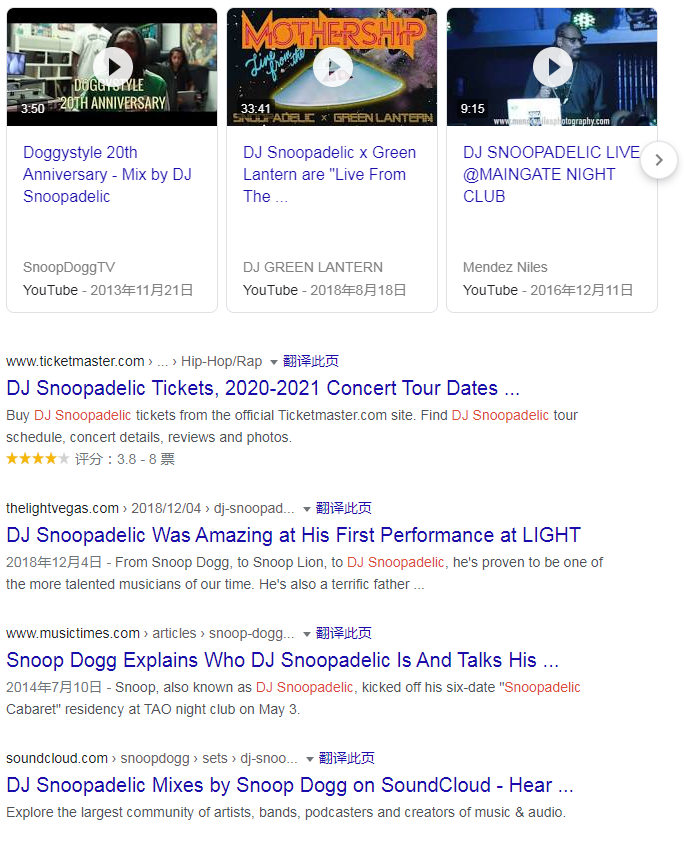The width and height of the screenshot is (684, 842).
Task: Translate the thelightvegas.com result page
Action: (x=344, y=508)
